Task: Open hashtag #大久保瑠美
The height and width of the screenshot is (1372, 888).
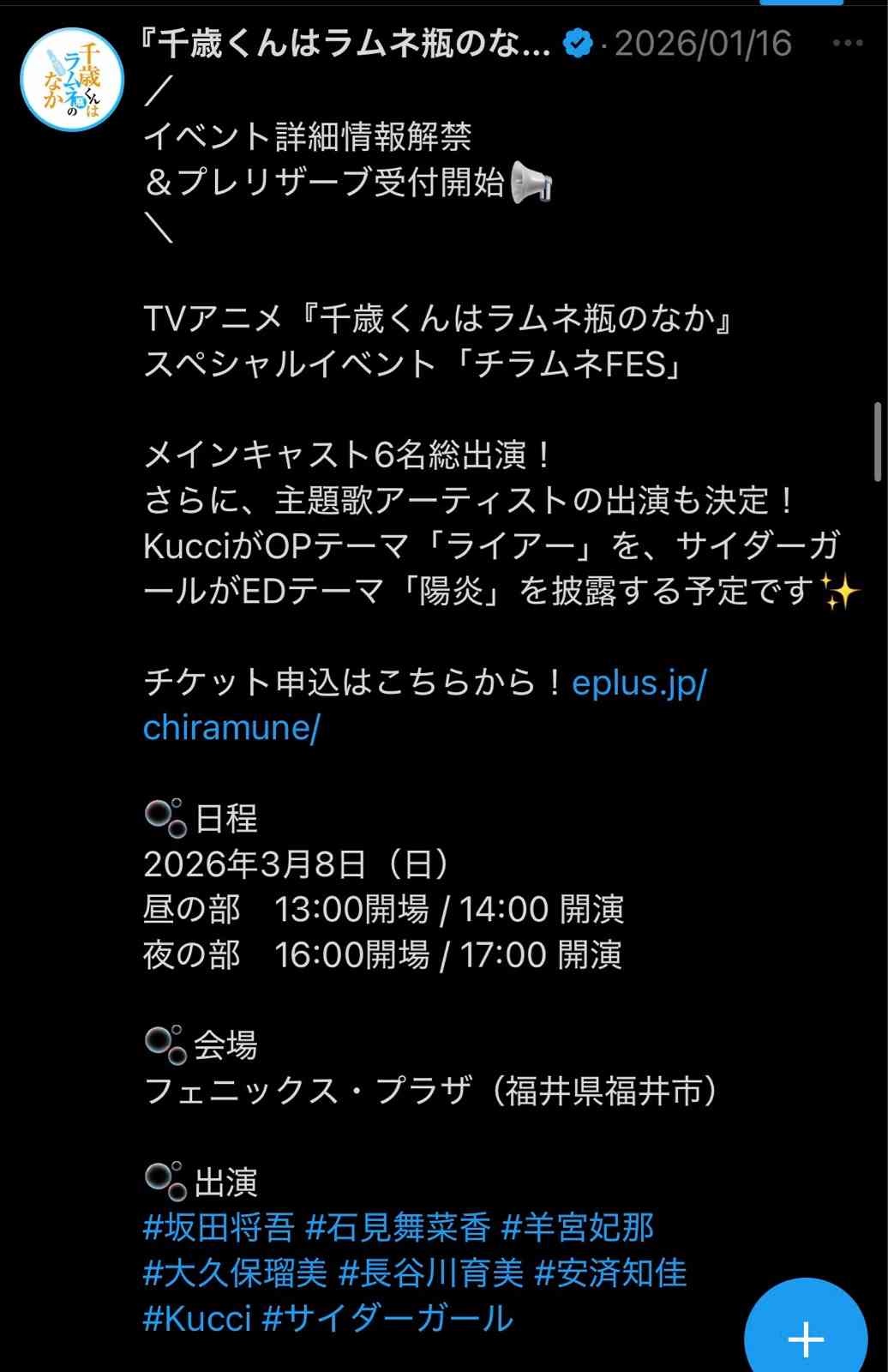Action: coord(235,1273)
